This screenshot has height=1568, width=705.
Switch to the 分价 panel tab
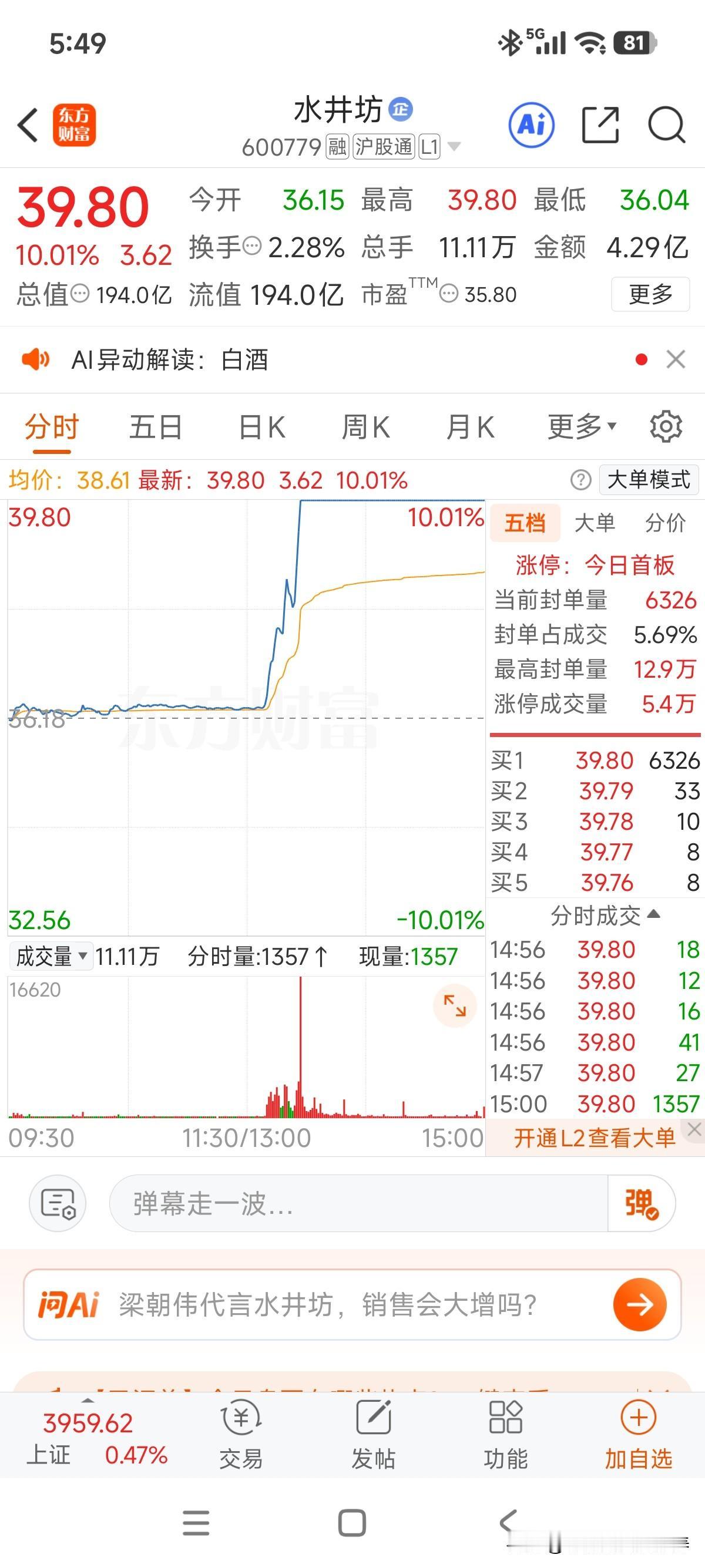666,523
